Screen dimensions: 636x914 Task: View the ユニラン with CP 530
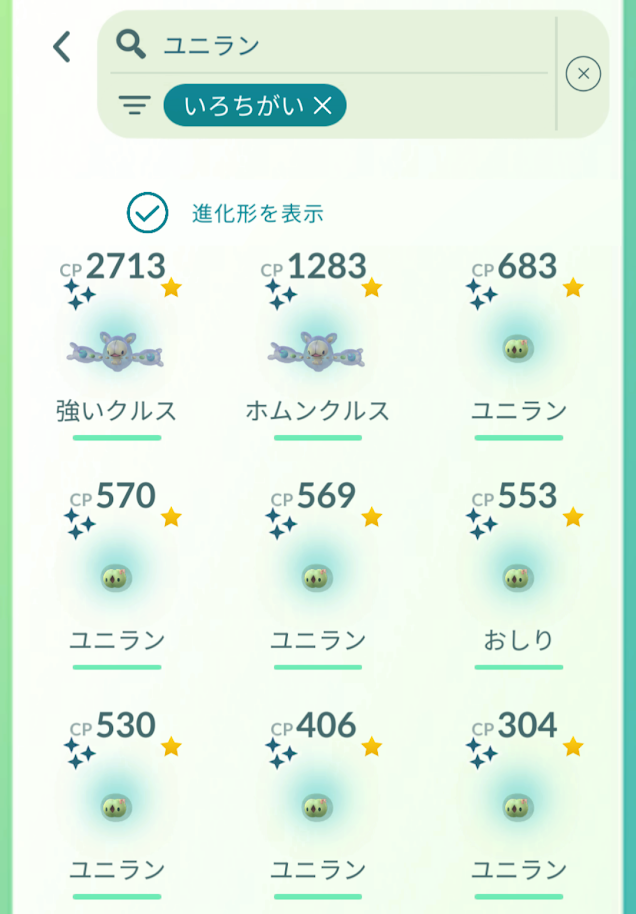(x=117, y=807)
